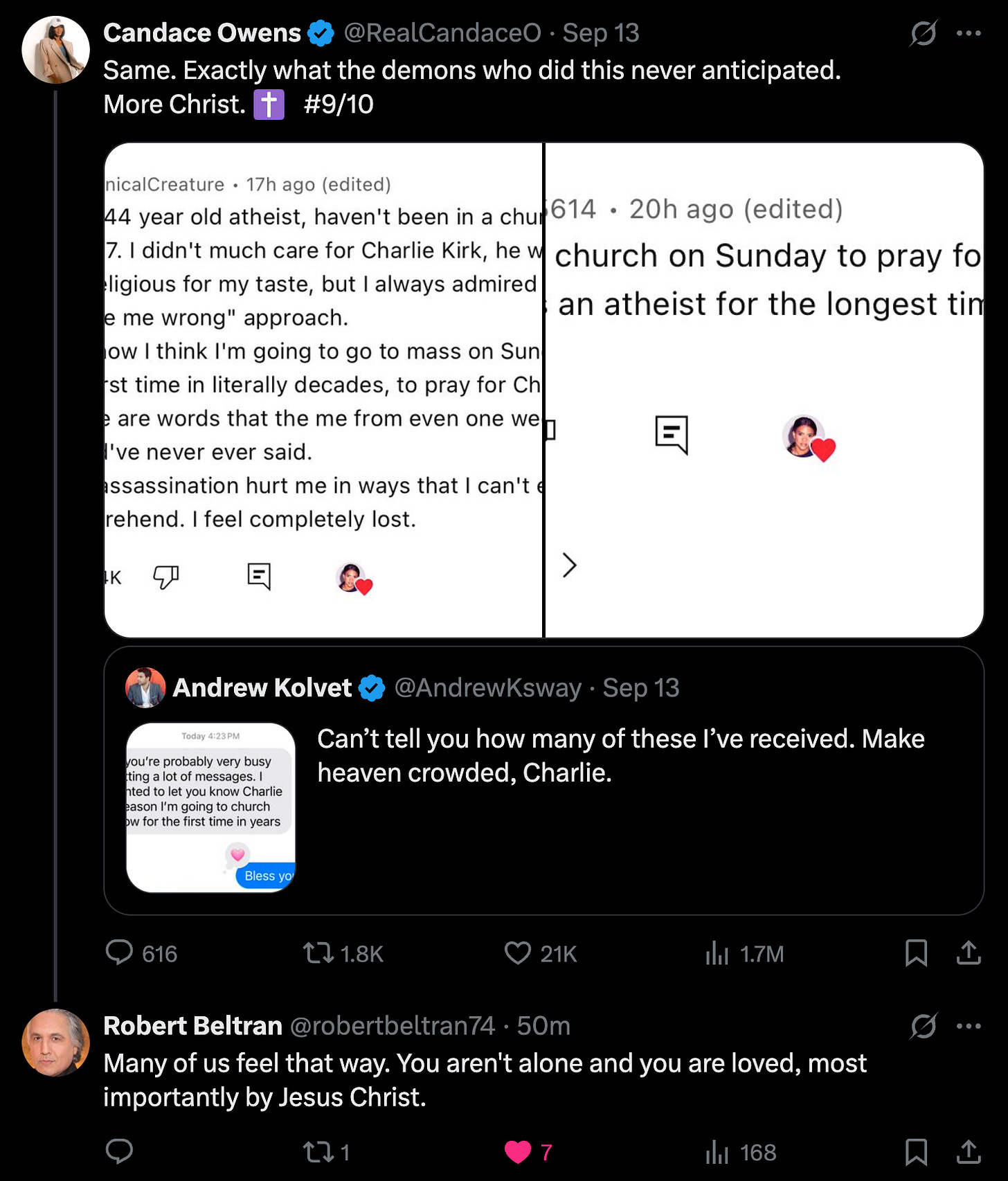Image resolution: width=1008 pixels, height=1181 pixels.
Task: Tap the #9/10 hashtag
Action: [339, 105]
